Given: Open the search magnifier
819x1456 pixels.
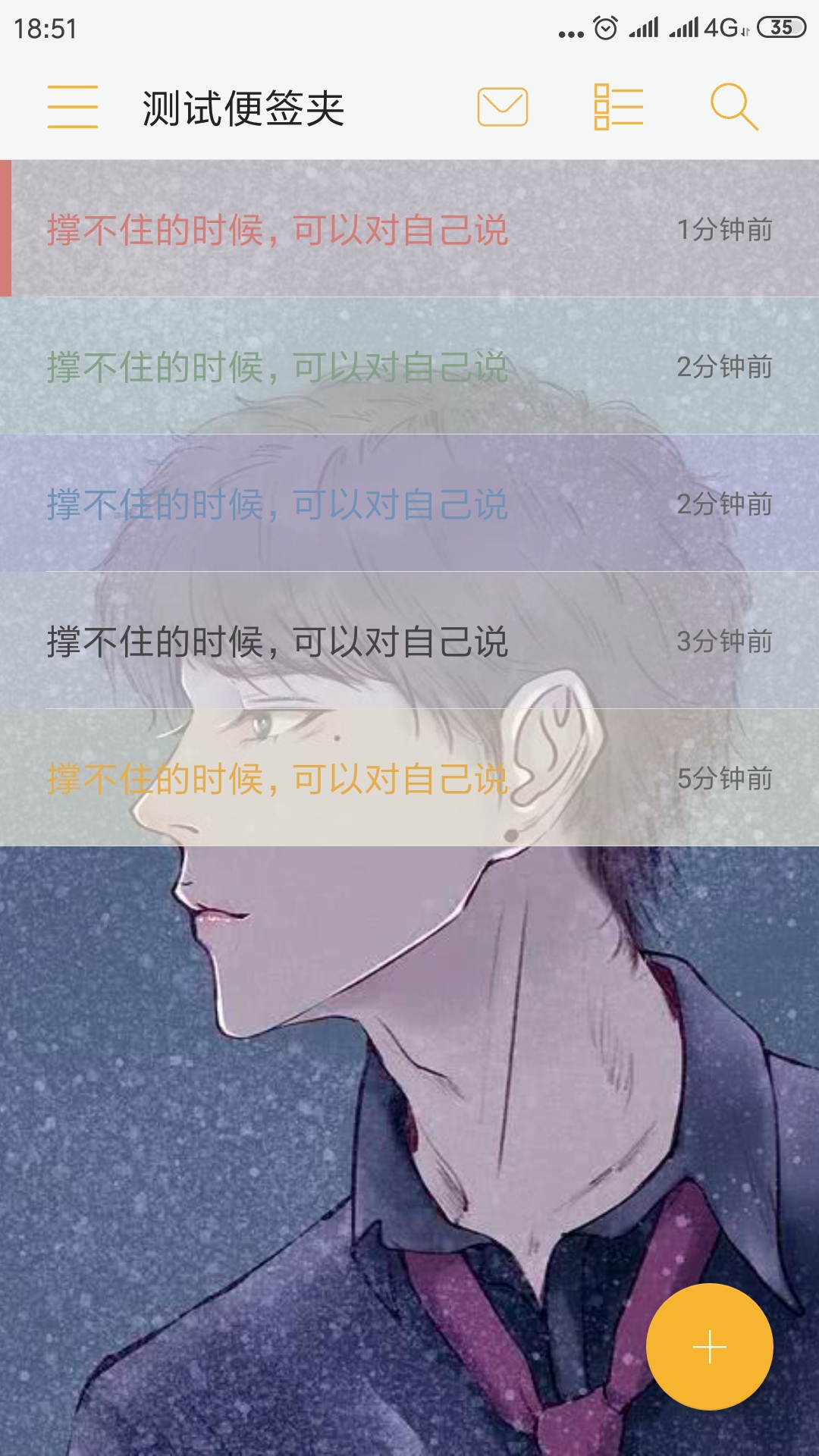Looking at the screenshot, I should (733, 107).
